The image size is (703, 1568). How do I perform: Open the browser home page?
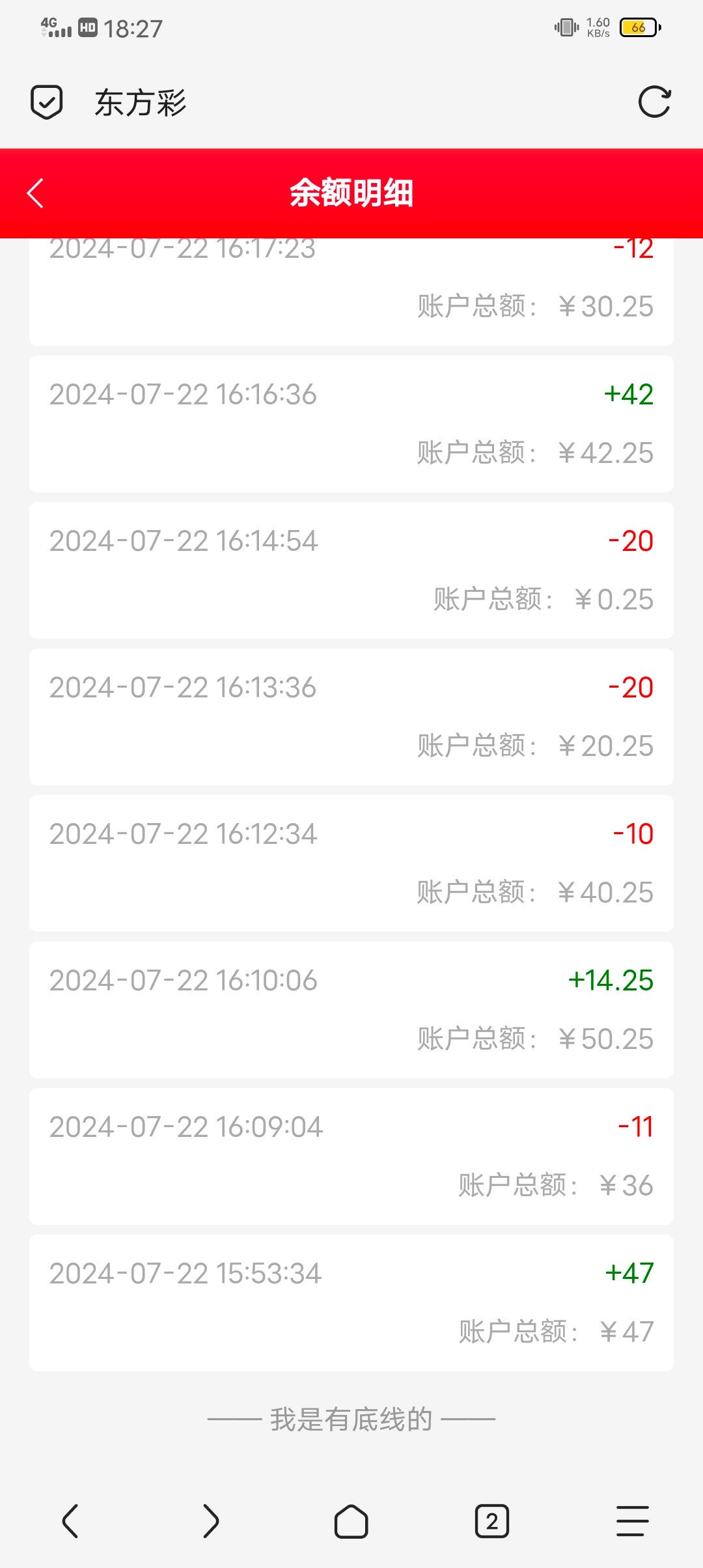tap(351, 1521)
